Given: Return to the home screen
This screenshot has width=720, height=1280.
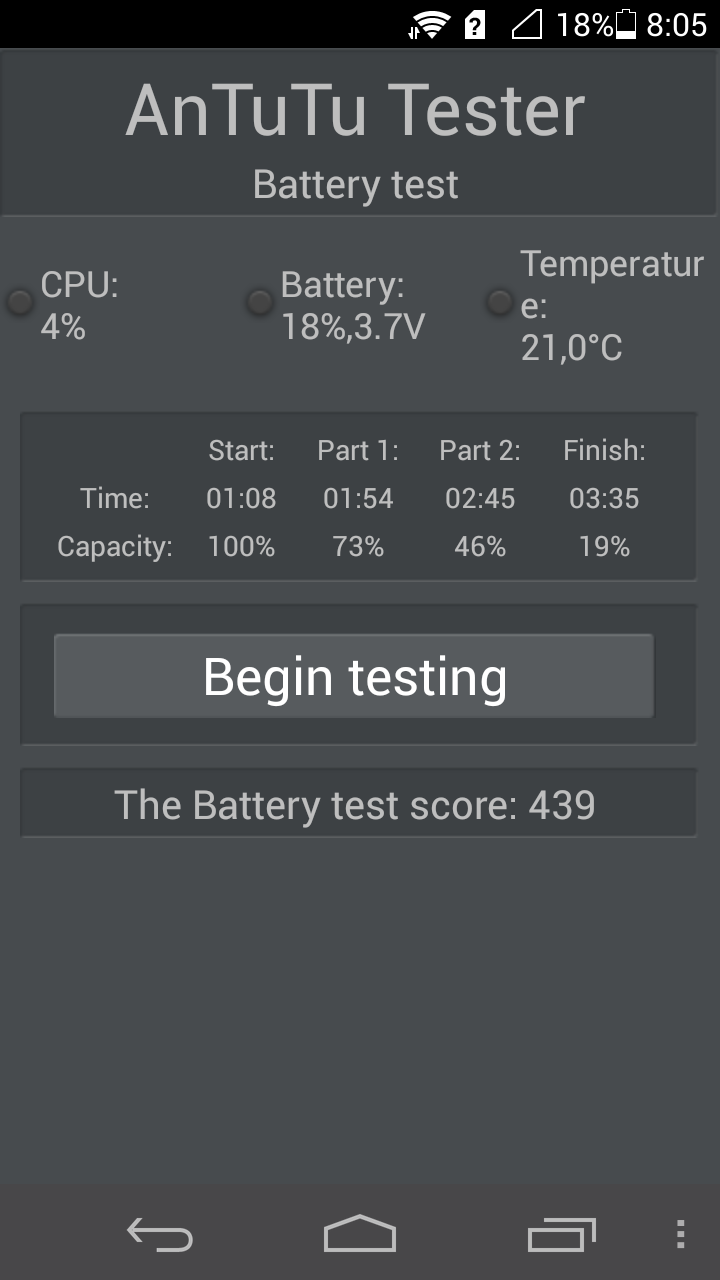Looking at the screenshot, I should pyautogui.click(x=360, y=1234).
